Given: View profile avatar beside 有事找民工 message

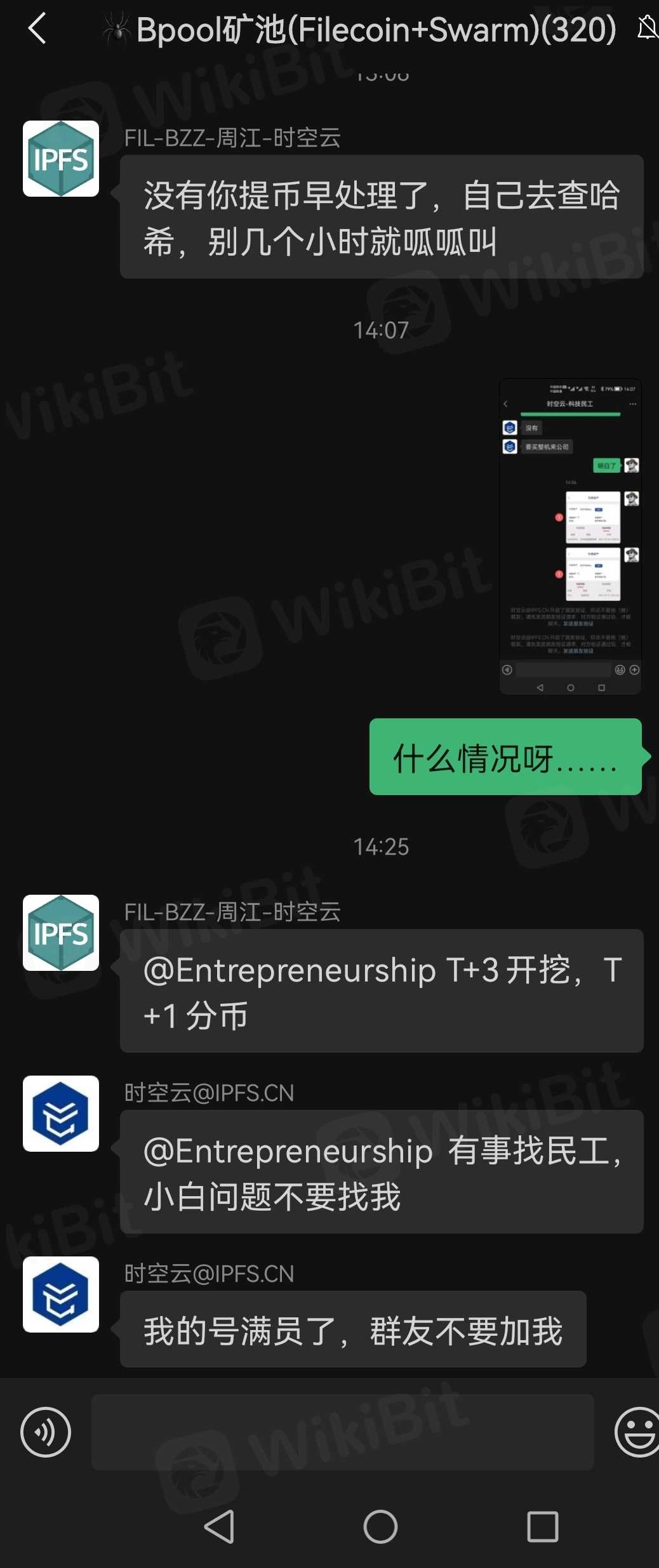Looking at the screenshot, I should [x=61, y=1113].
